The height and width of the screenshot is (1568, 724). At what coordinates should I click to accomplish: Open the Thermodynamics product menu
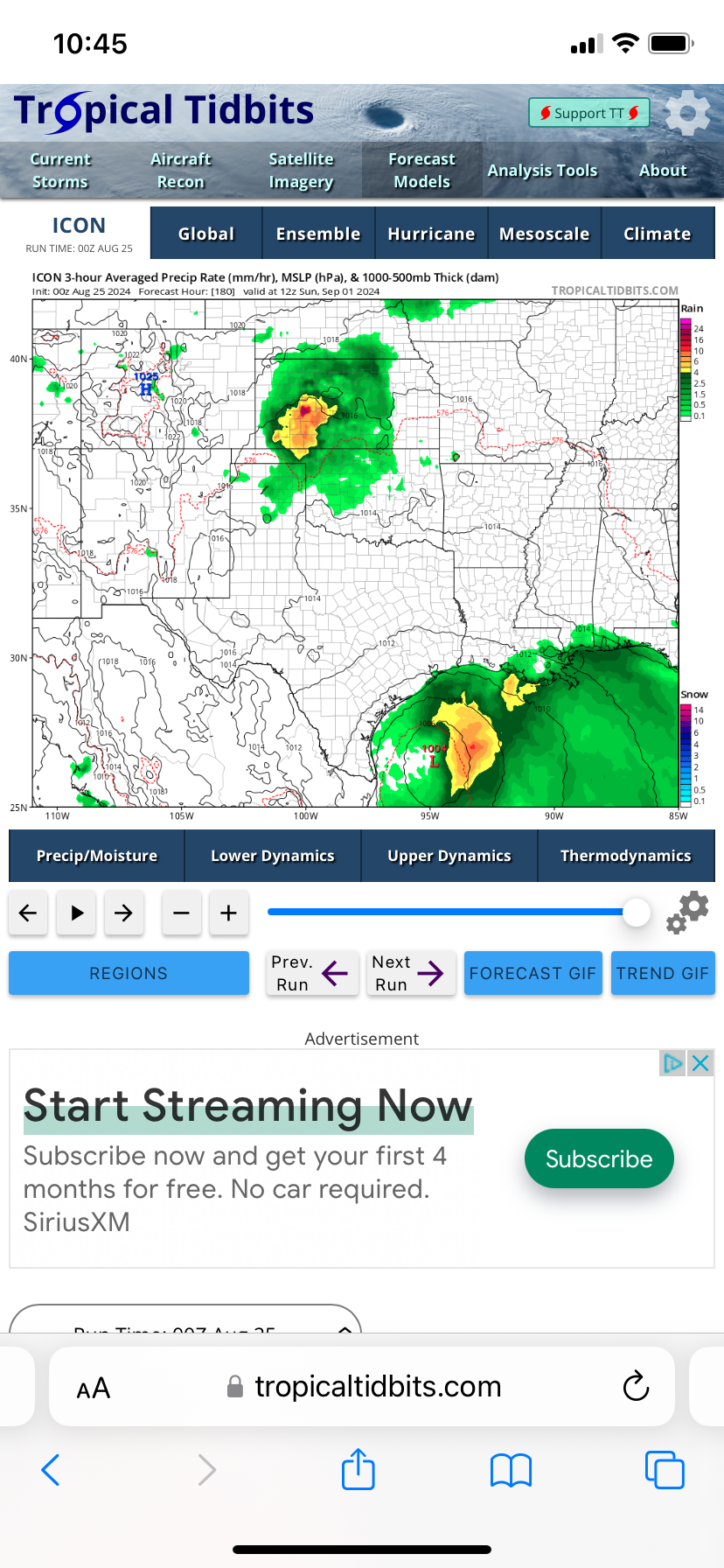pos(625,856)
